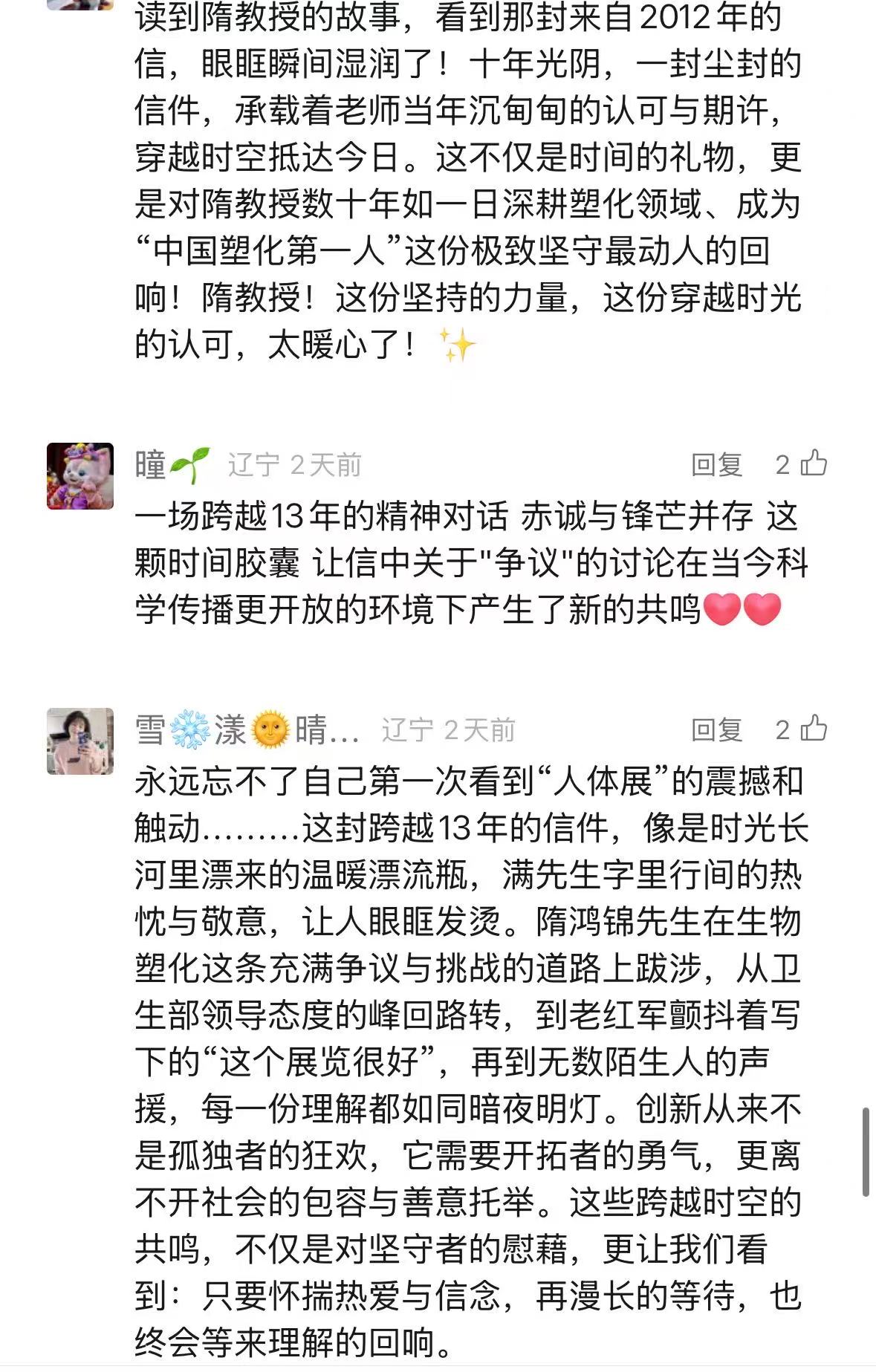Reply to 雪漾晴's comment
Screen dimensions: 876x1372
click(x=716, y=730)
